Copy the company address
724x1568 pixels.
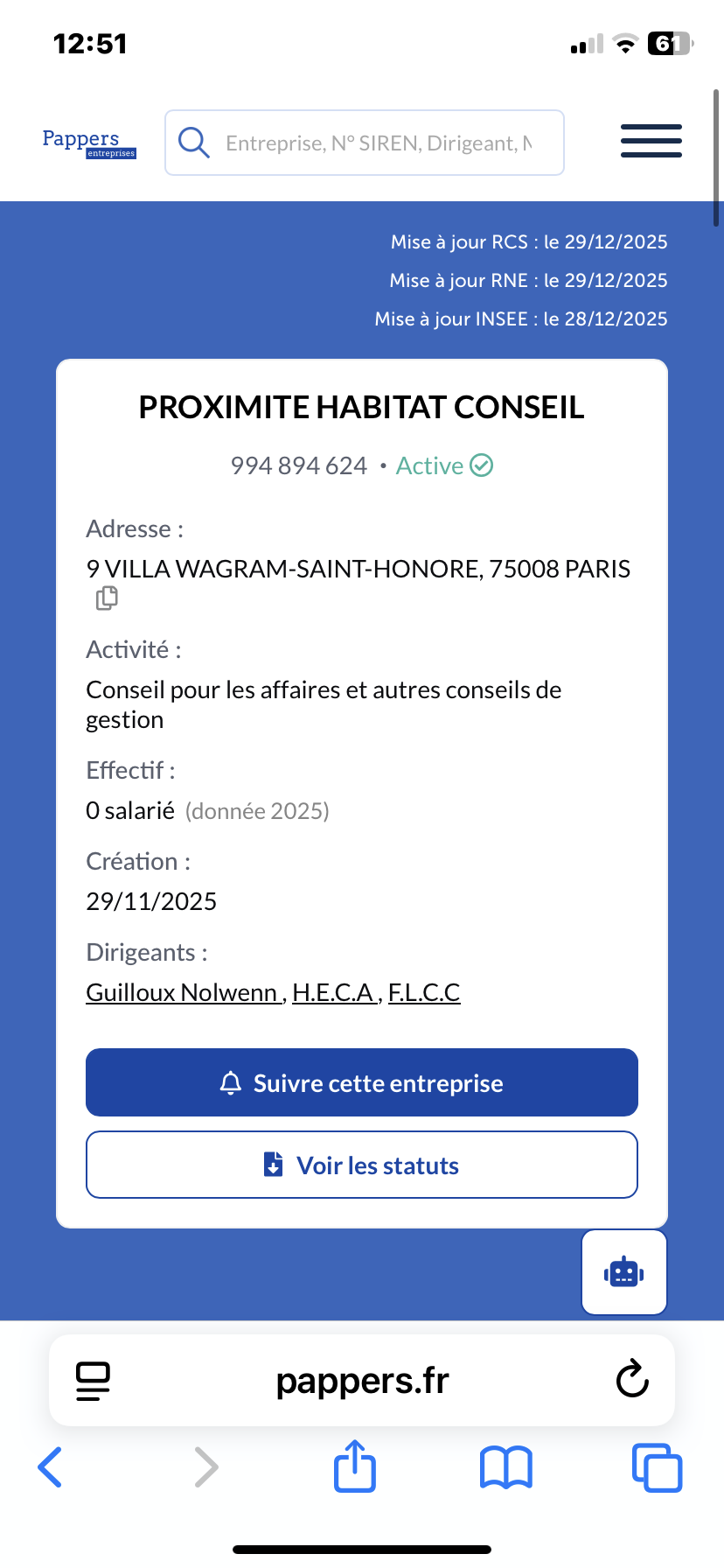click(x=107, y=598)
